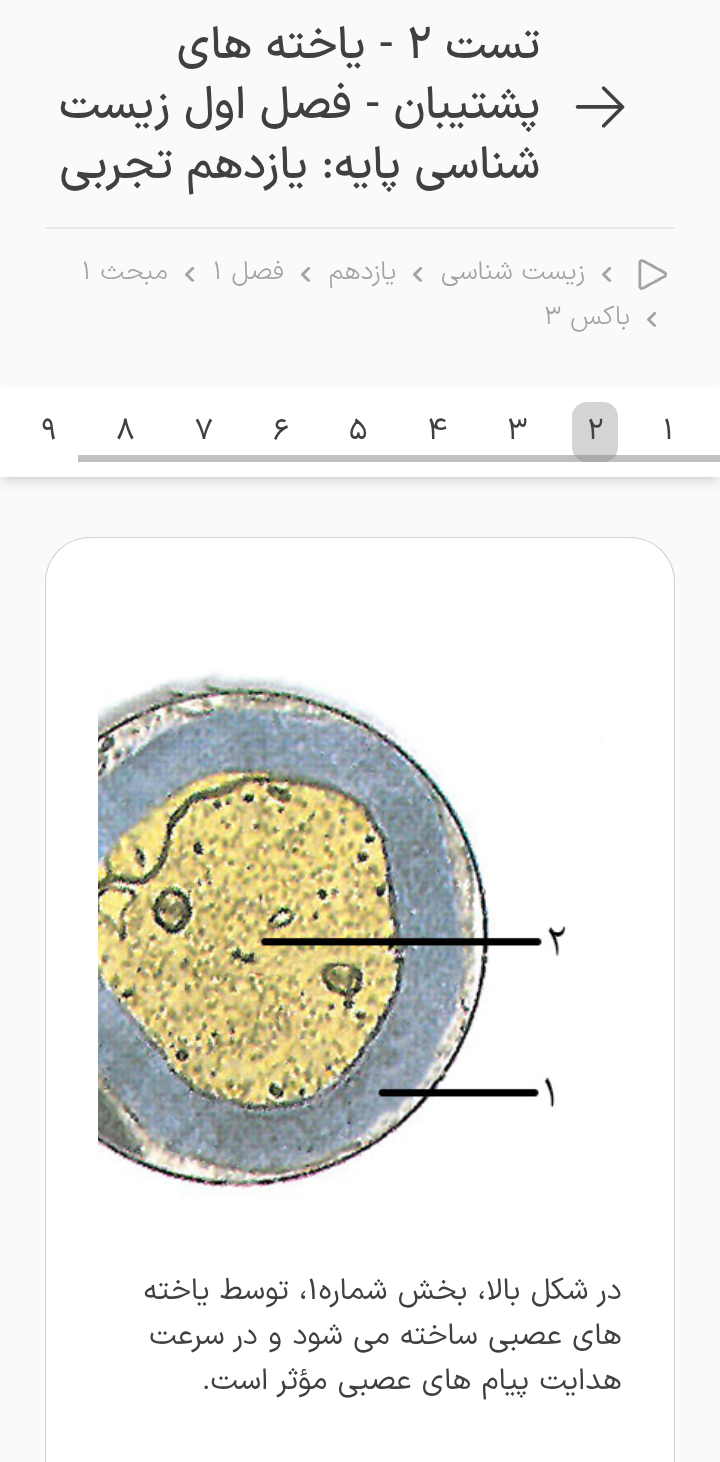Tap the back arrow beside the test title
The image size is (720, 1462).
(601, 107)
